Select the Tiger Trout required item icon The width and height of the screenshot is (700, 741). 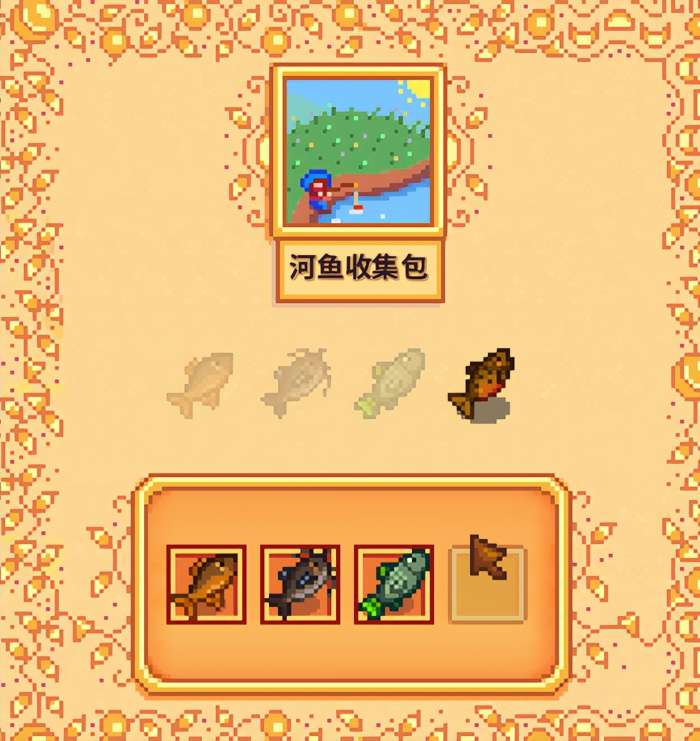[x=481, y=384]
